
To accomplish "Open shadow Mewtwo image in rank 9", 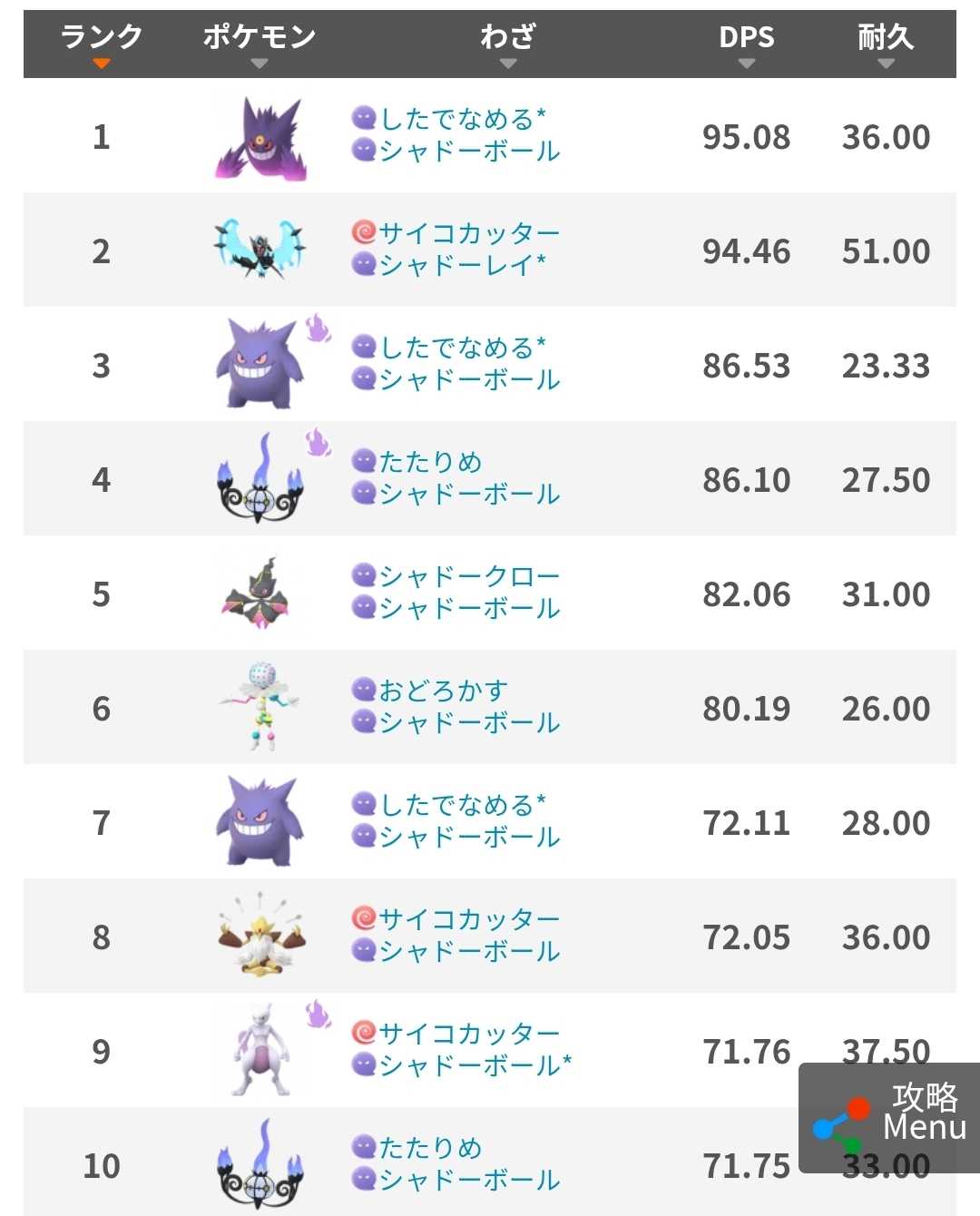I will pyautogui.click(x=260, y=1051).
